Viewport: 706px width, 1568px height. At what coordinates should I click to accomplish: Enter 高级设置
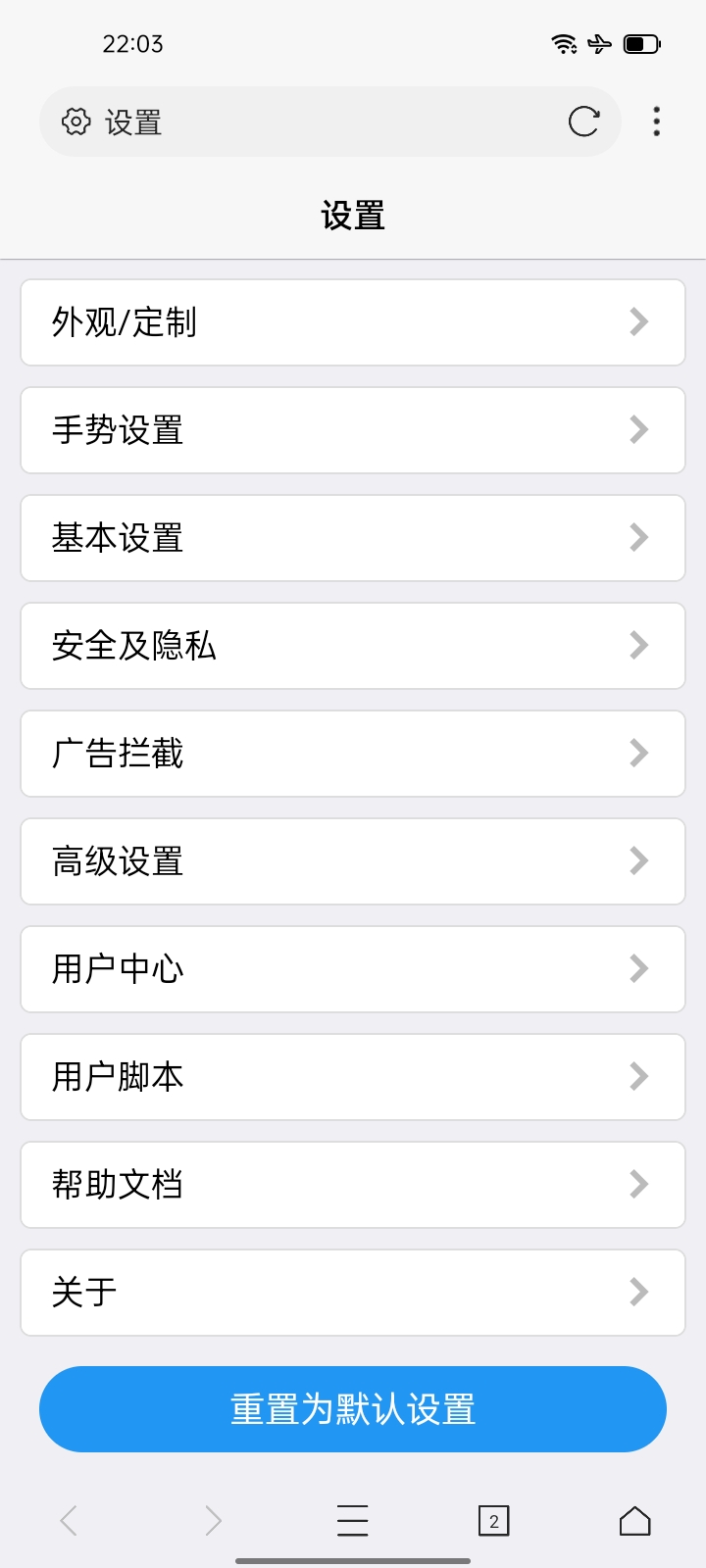click(353, 861)
